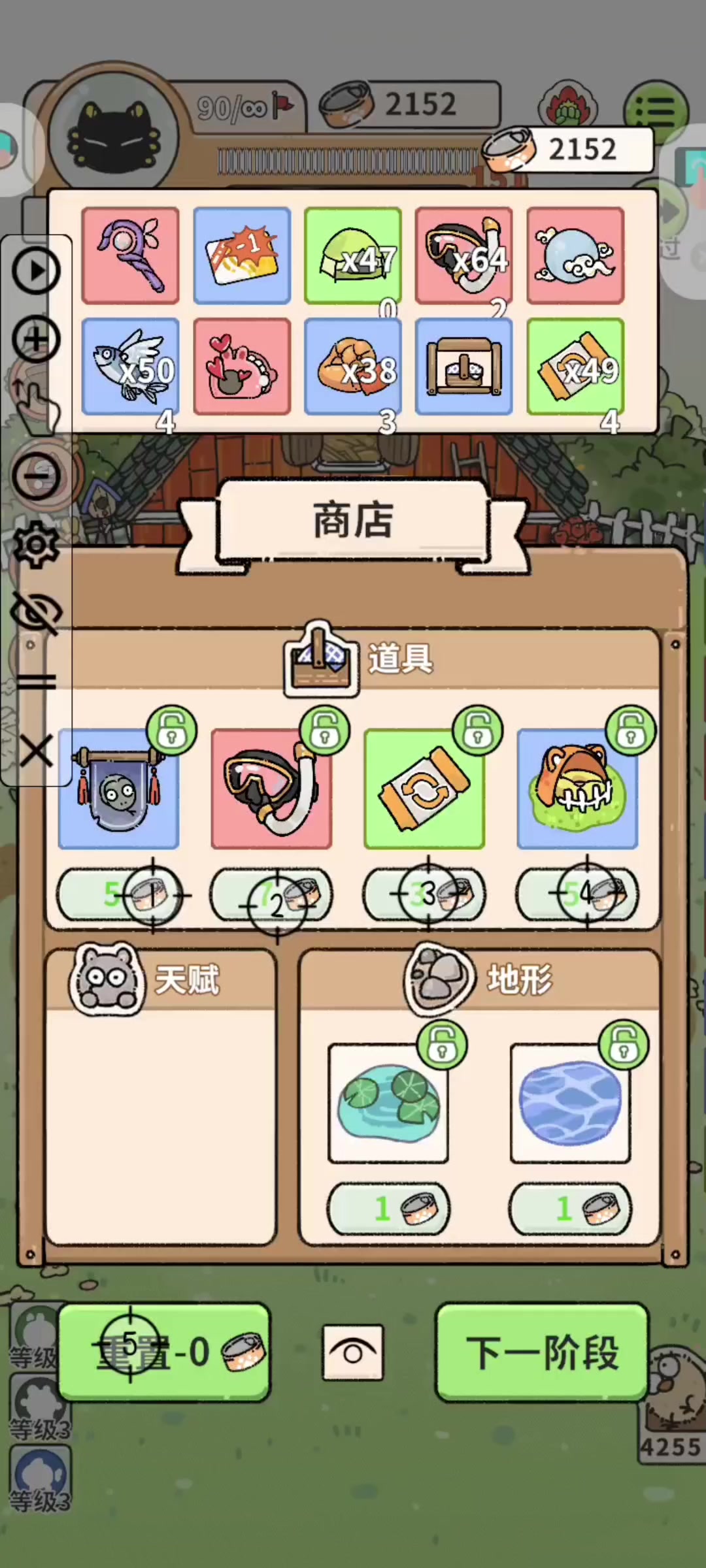Buy the green refresh ticket item in shop
Image resolution: width=706 pixels, height=1568 pixels.
pos(424,789)
